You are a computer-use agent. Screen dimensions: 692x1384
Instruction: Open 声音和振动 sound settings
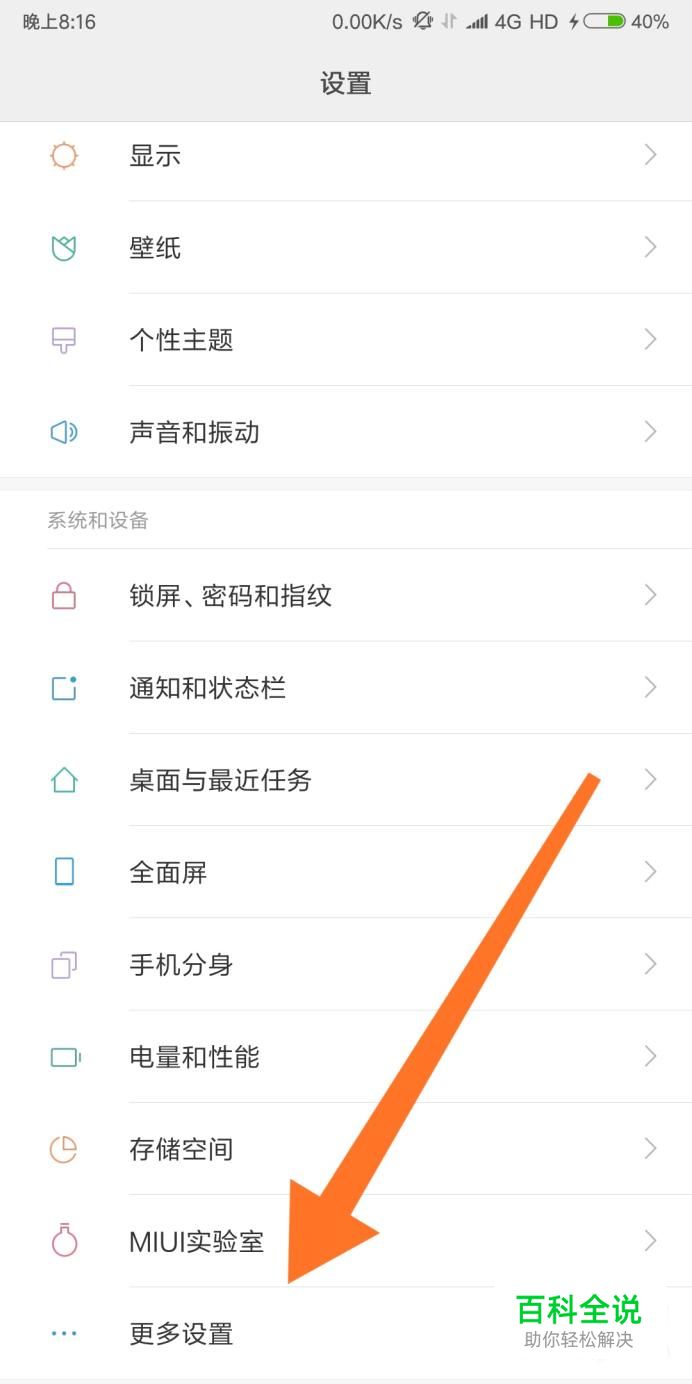point(194,432)
